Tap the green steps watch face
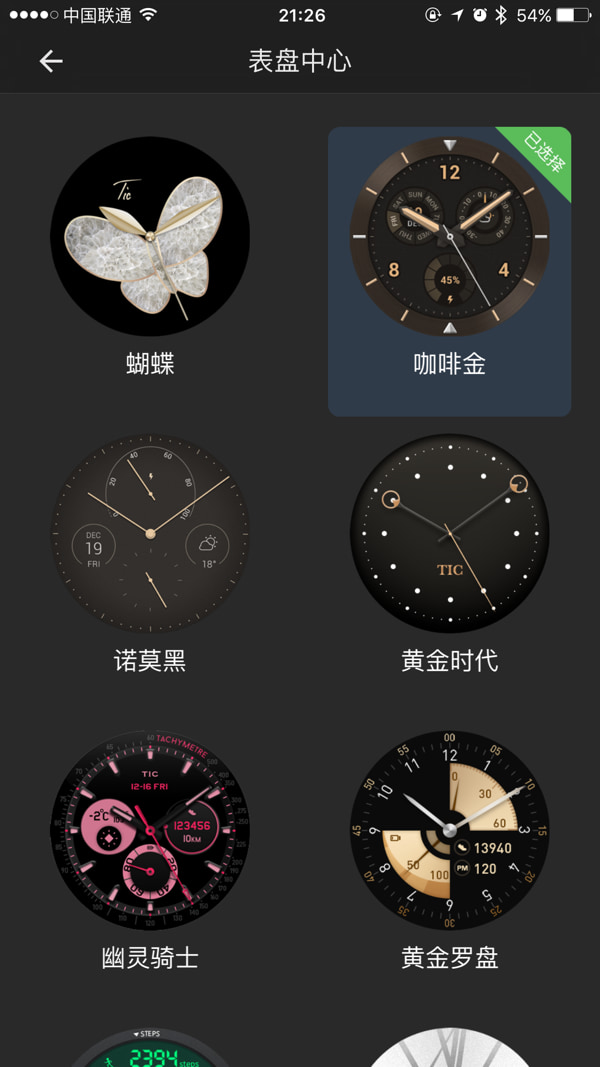 pyautogui.click(x=150, y=1048)
